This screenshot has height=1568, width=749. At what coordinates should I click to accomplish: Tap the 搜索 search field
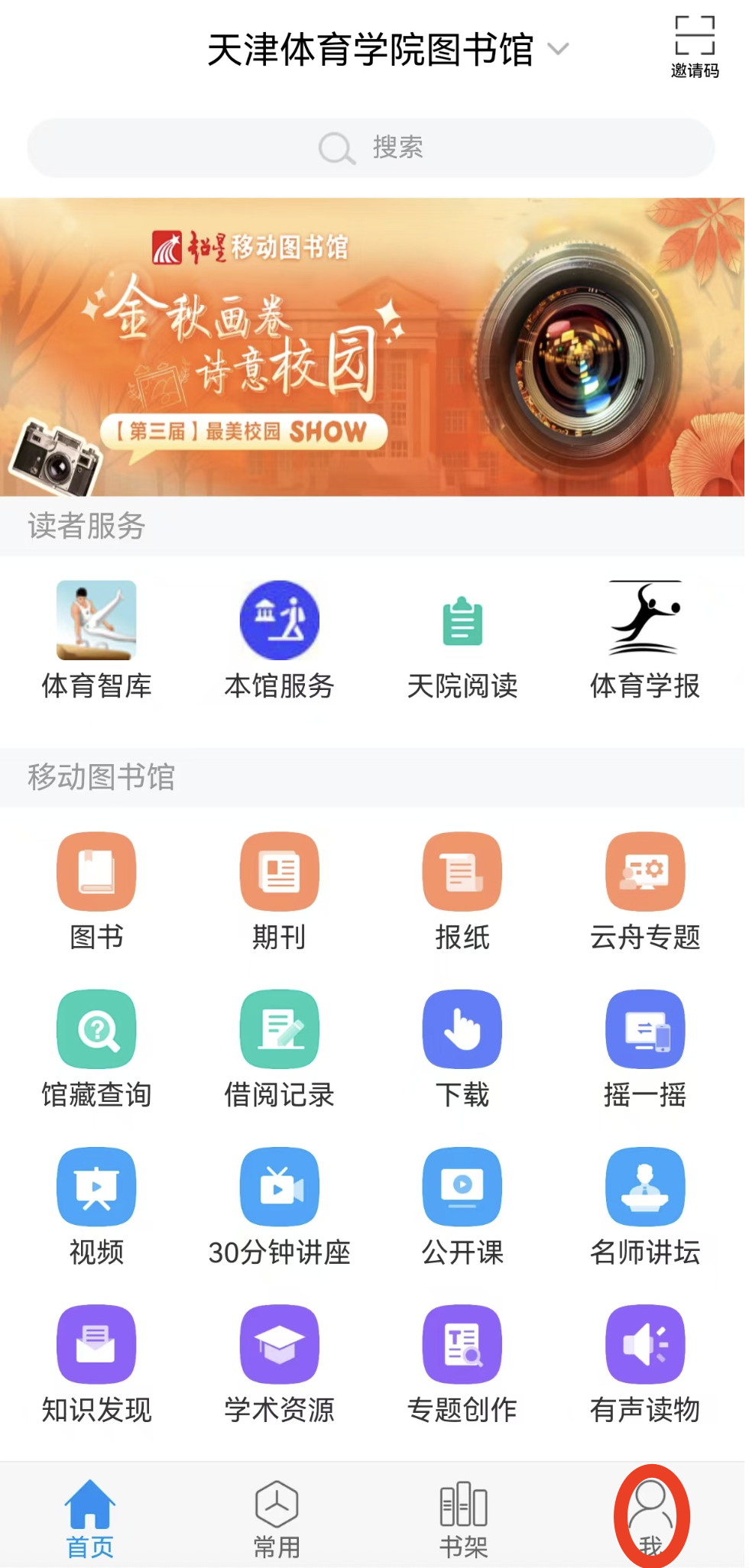(371, 147)
